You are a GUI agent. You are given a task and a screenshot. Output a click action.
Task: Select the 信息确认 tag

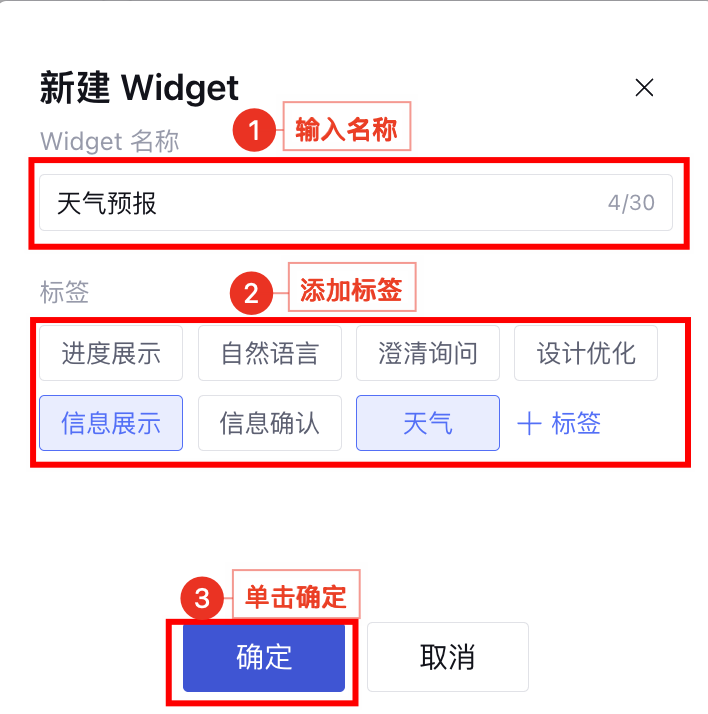[270, 423]
